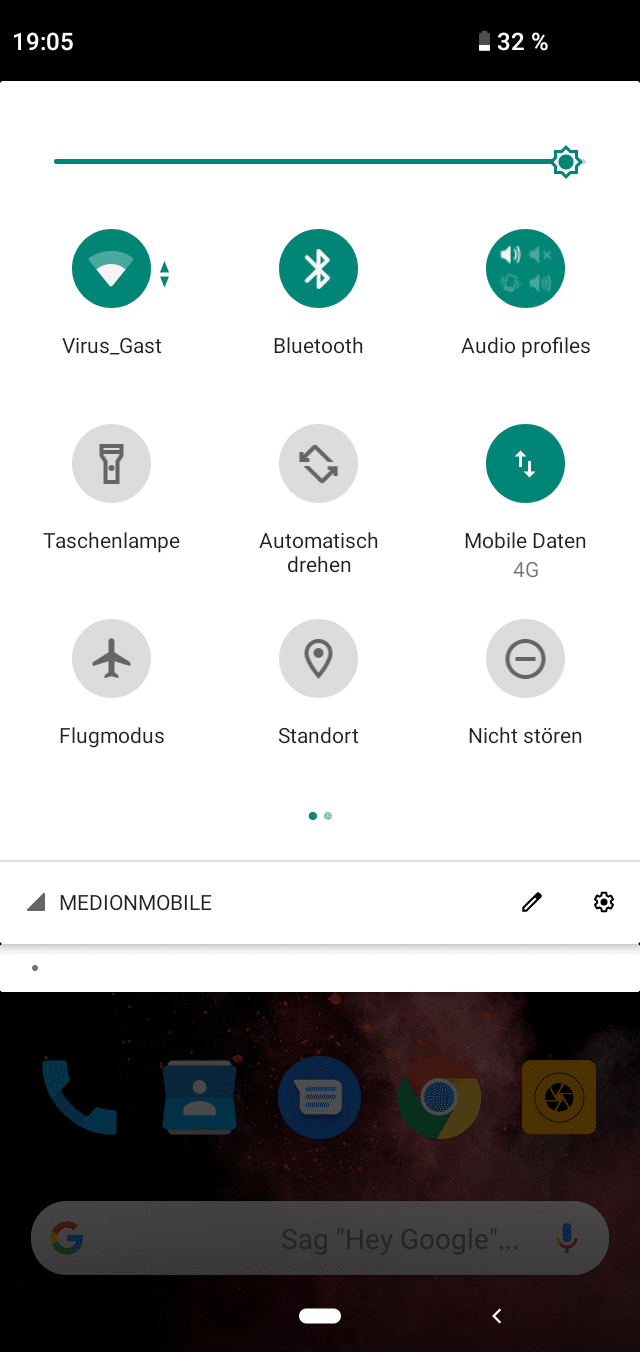The height and width of the screenshot is (1352, 640).
Task: Toggle the Standort location tile
Action: tap(318, 659)
